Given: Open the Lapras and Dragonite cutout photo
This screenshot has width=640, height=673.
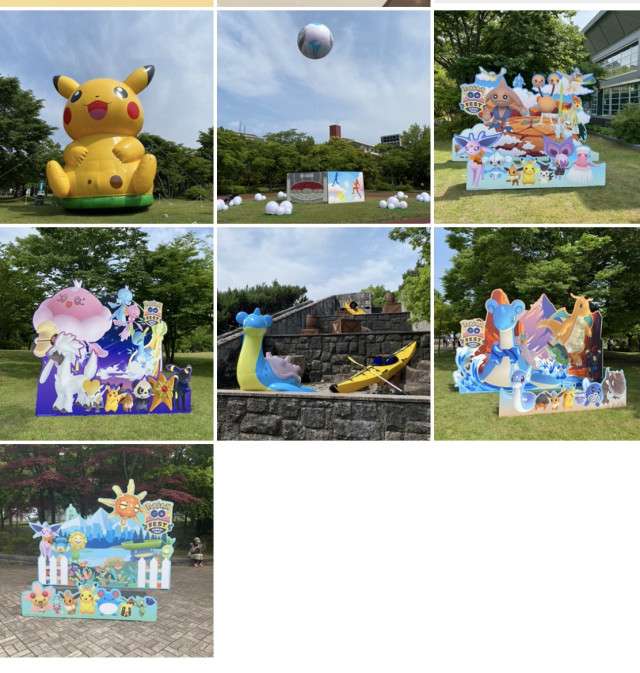Looking at the screenshot, I should point(537,334).
